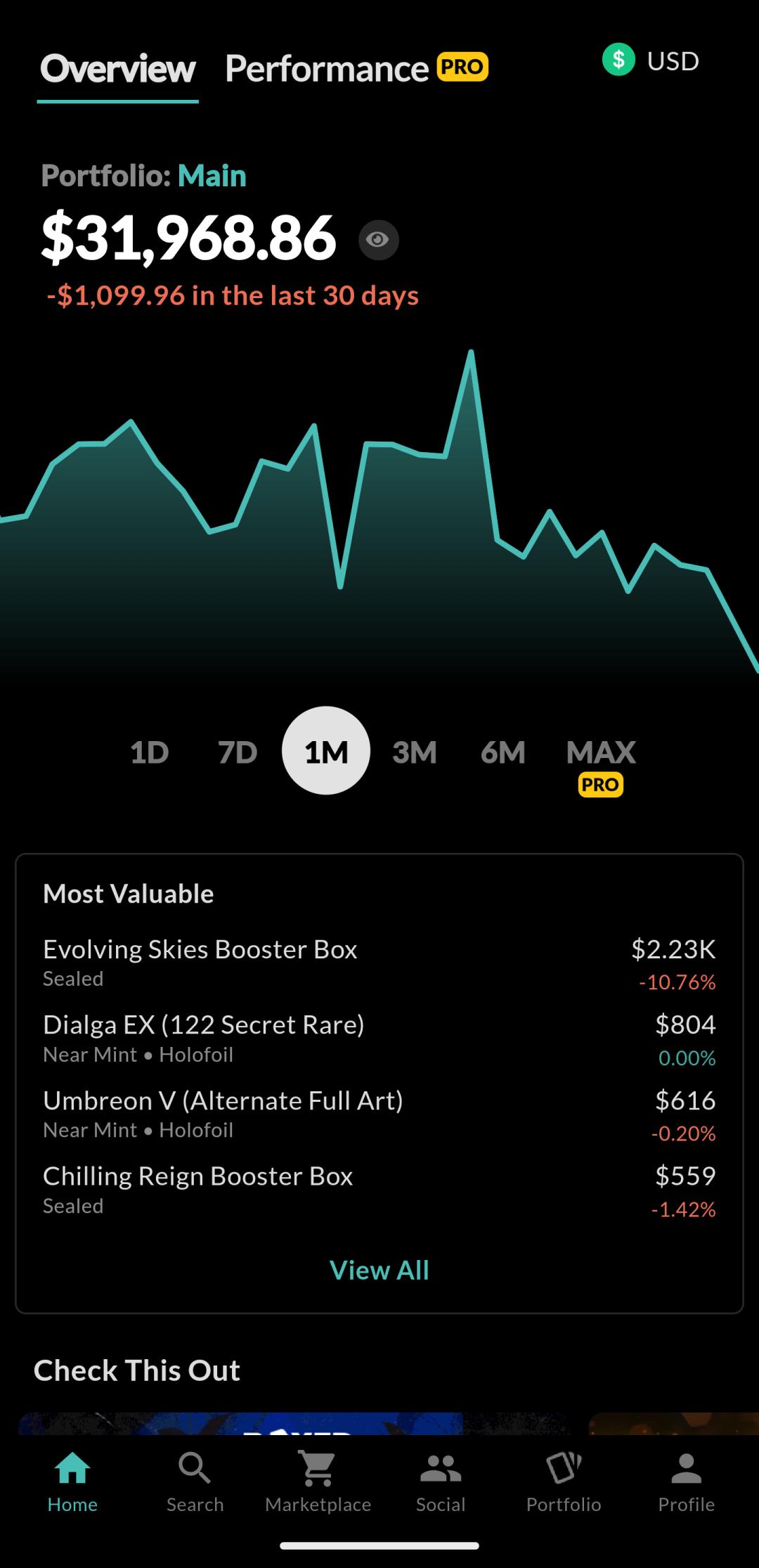Select the 6M chart range
The height and width of the screenshot is (1568, 759).
(x=502, y=752)
